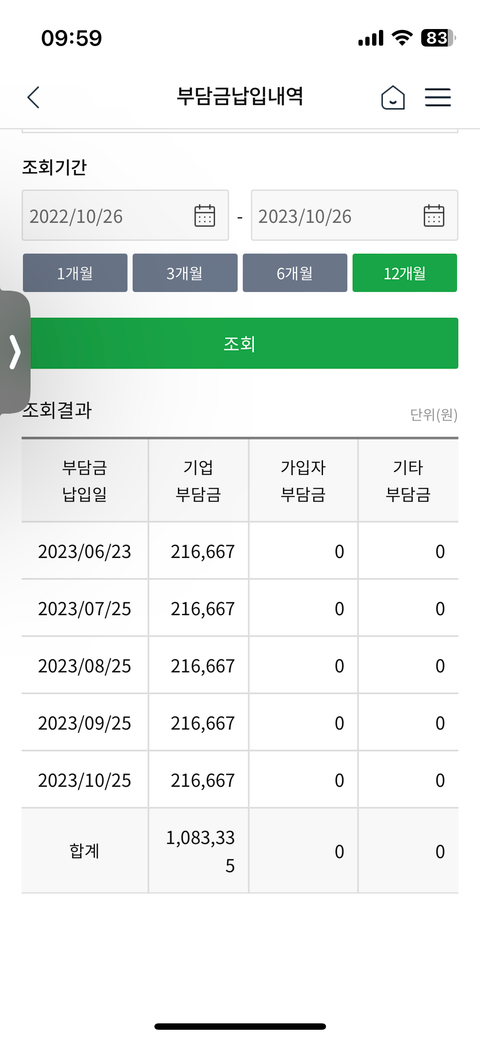This screenshot has height=1040, width=480.
Task: Expand the side panel arrow handle
Action: click(15, 352)
